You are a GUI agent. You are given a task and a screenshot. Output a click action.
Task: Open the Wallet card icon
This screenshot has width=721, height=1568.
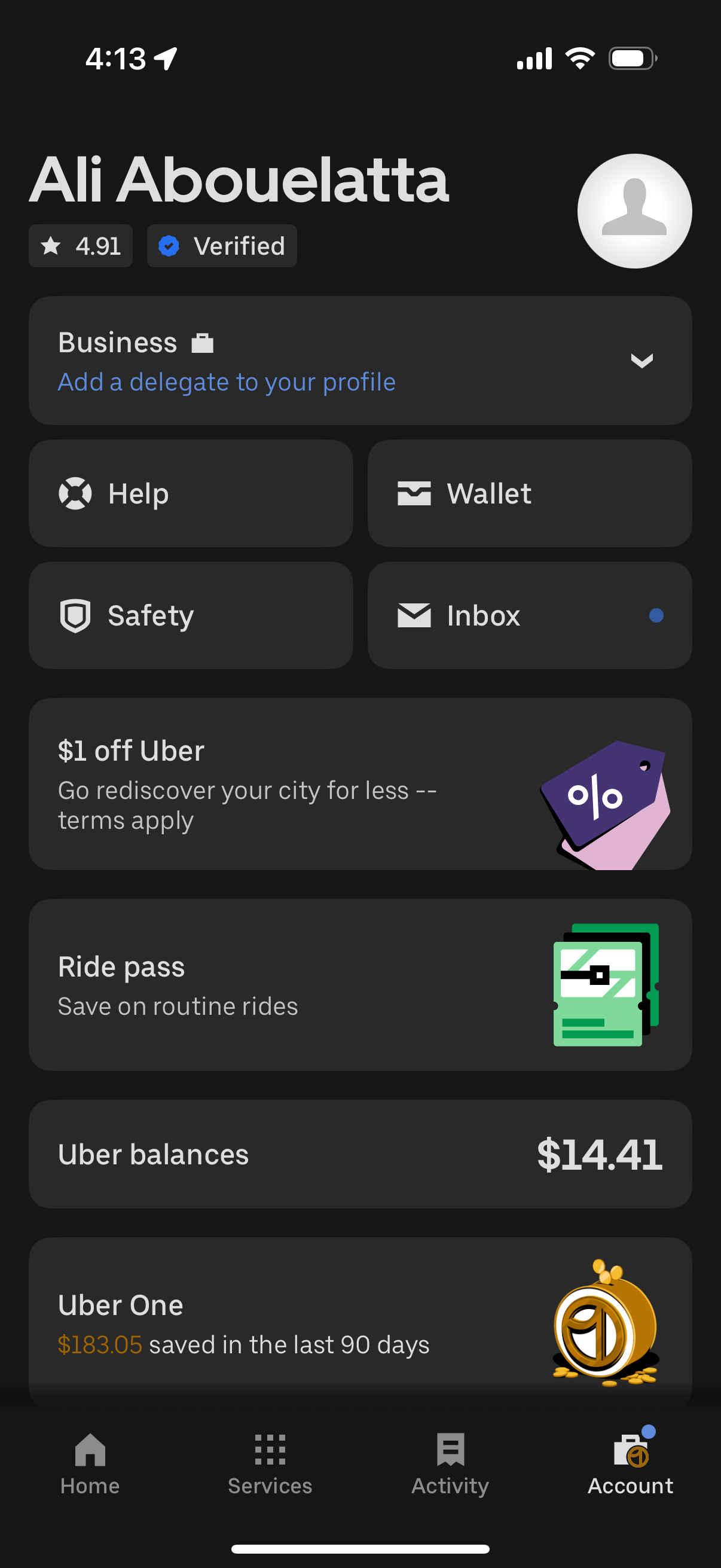tap(414, 493)
